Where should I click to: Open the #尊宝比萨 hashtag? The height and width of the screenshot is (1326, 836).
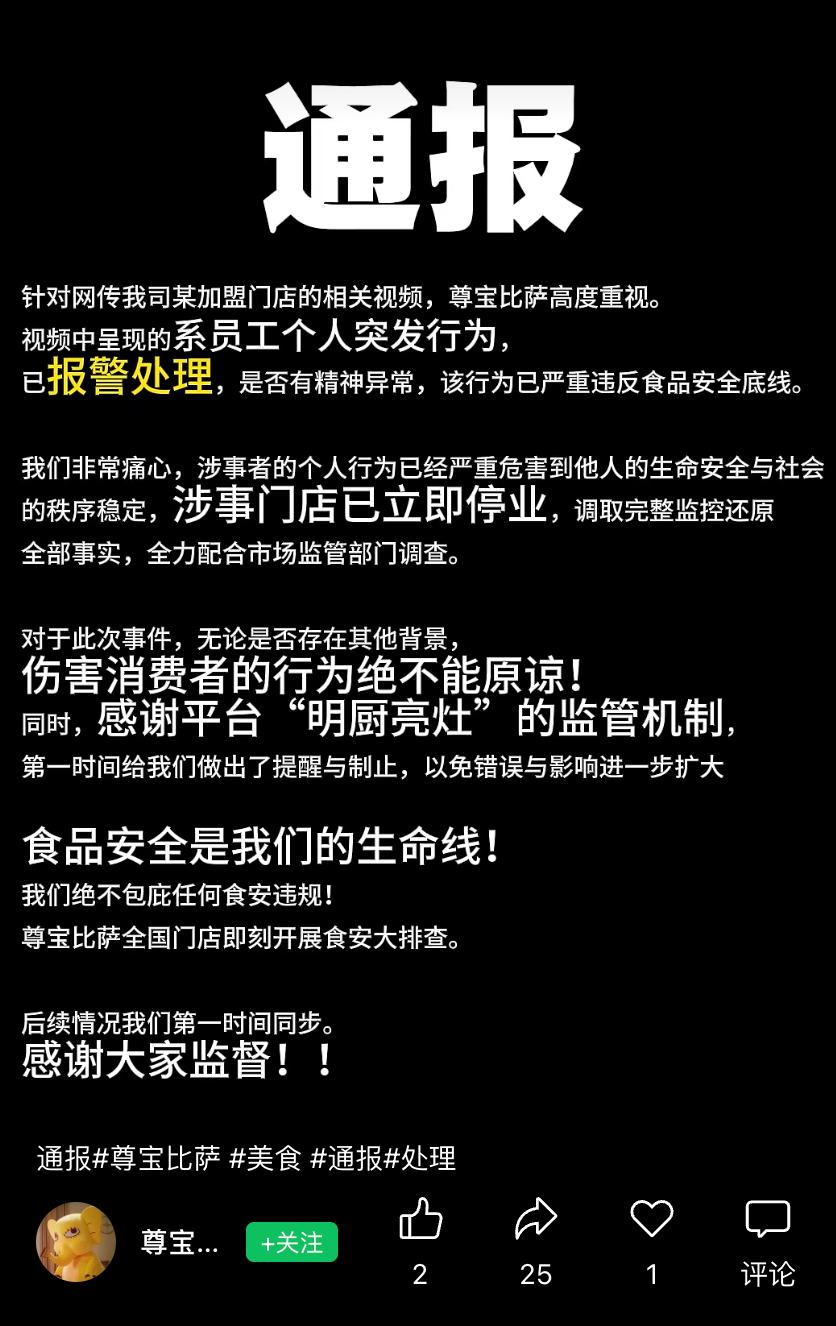[x=157, y=1158]
